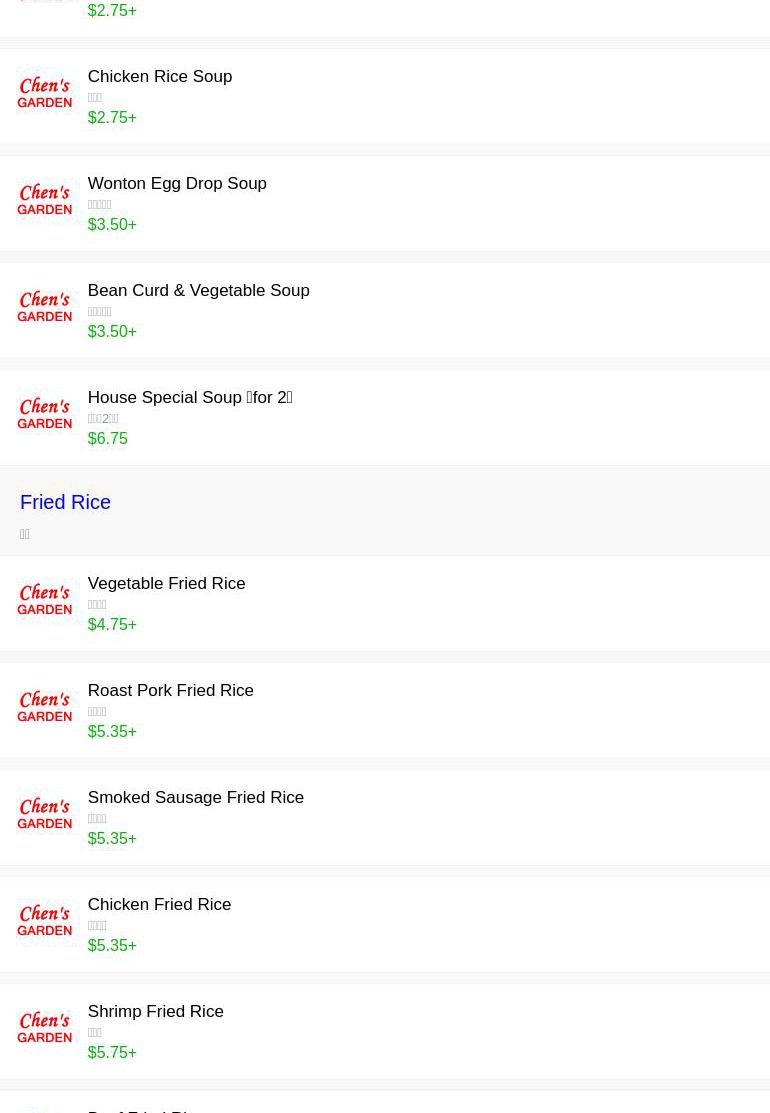Open House Special Soup for 2
Image resolution: width=770 pixels, height=1113 pixels.
189,398
